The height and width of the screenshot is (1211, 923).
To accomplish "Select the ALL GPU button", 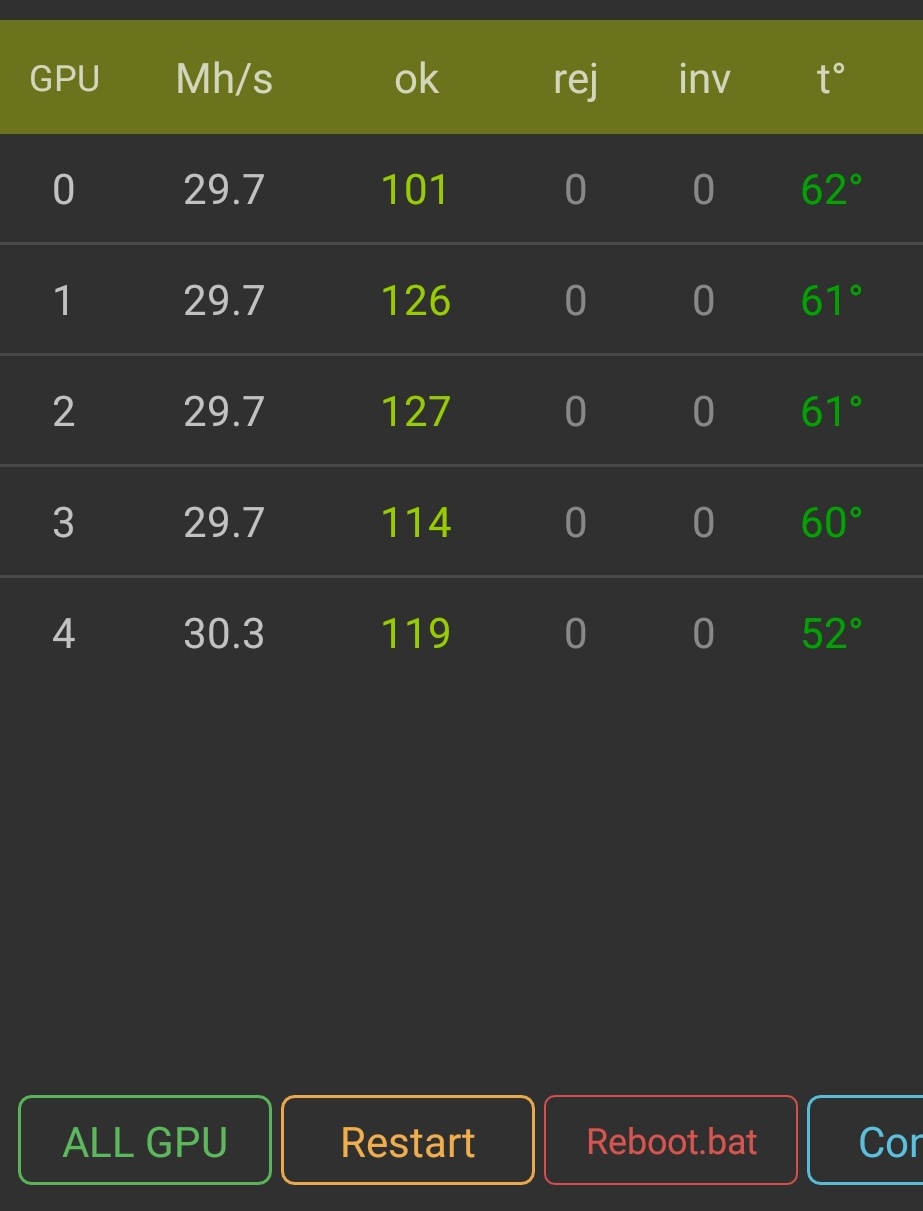I will (145, 1141).
